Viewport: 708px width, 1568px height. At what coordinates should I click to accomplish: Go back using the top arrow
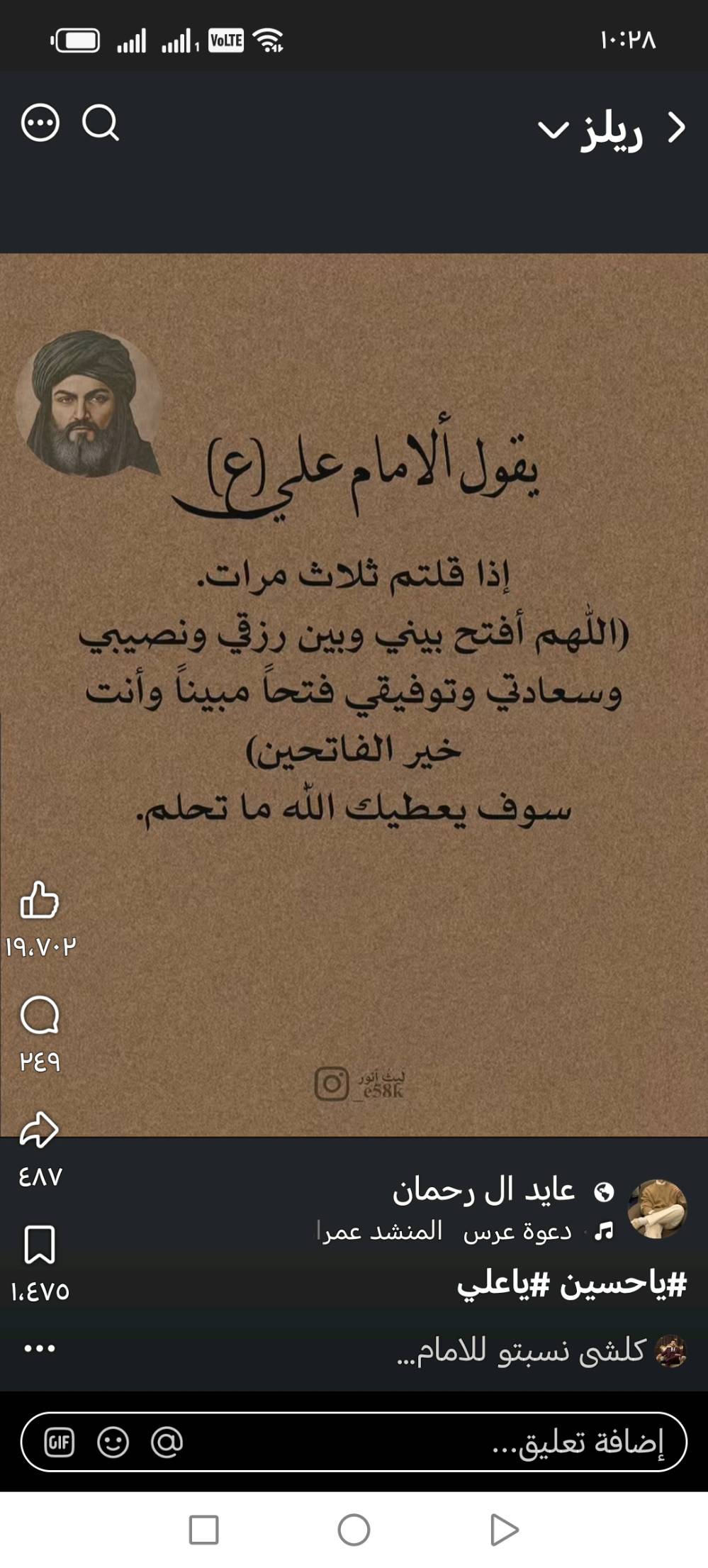[678, 128]
